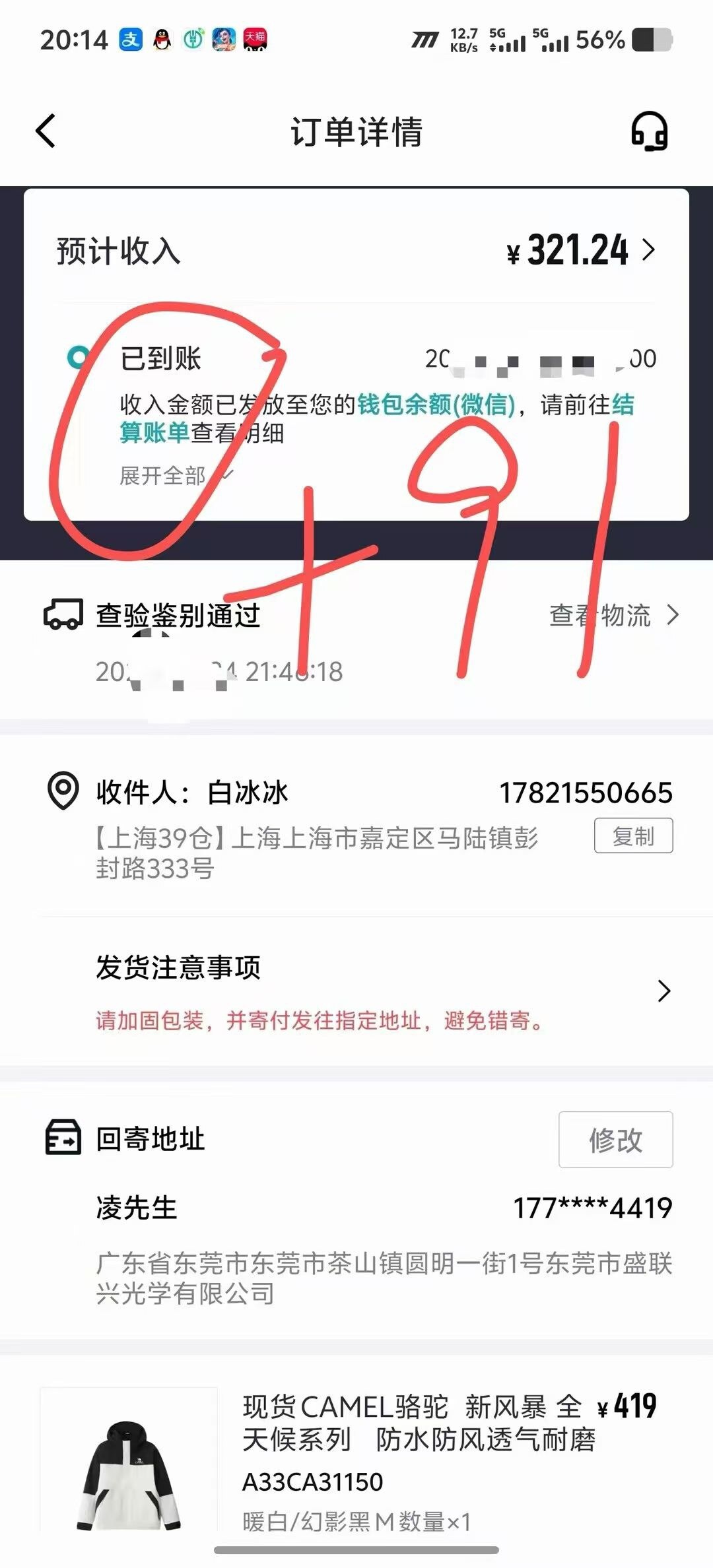Viewport: 713px width, 1568px height.
Task: View logistics via 查看物流
Action: [x=613, y=615]
